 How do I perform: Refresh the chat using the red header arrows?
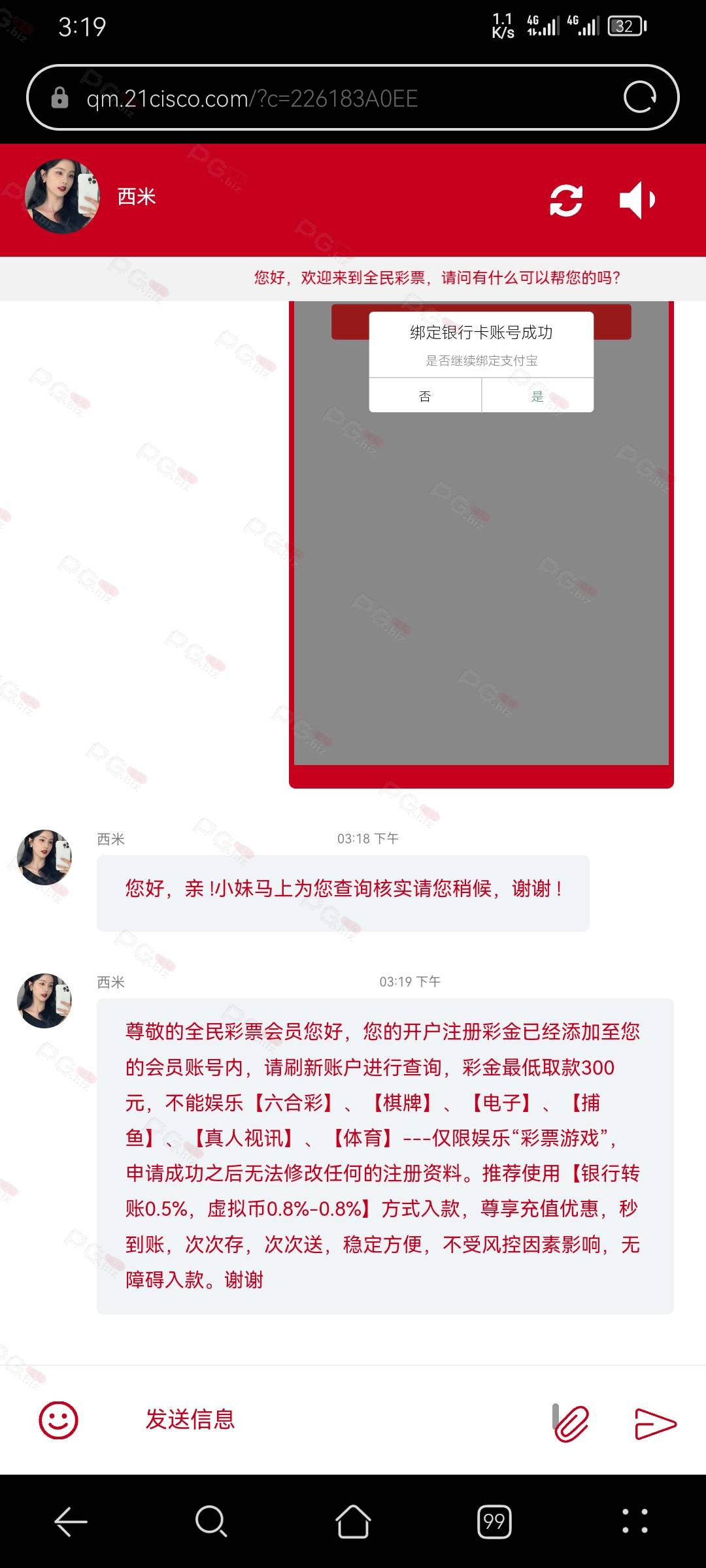click(566, 201)
